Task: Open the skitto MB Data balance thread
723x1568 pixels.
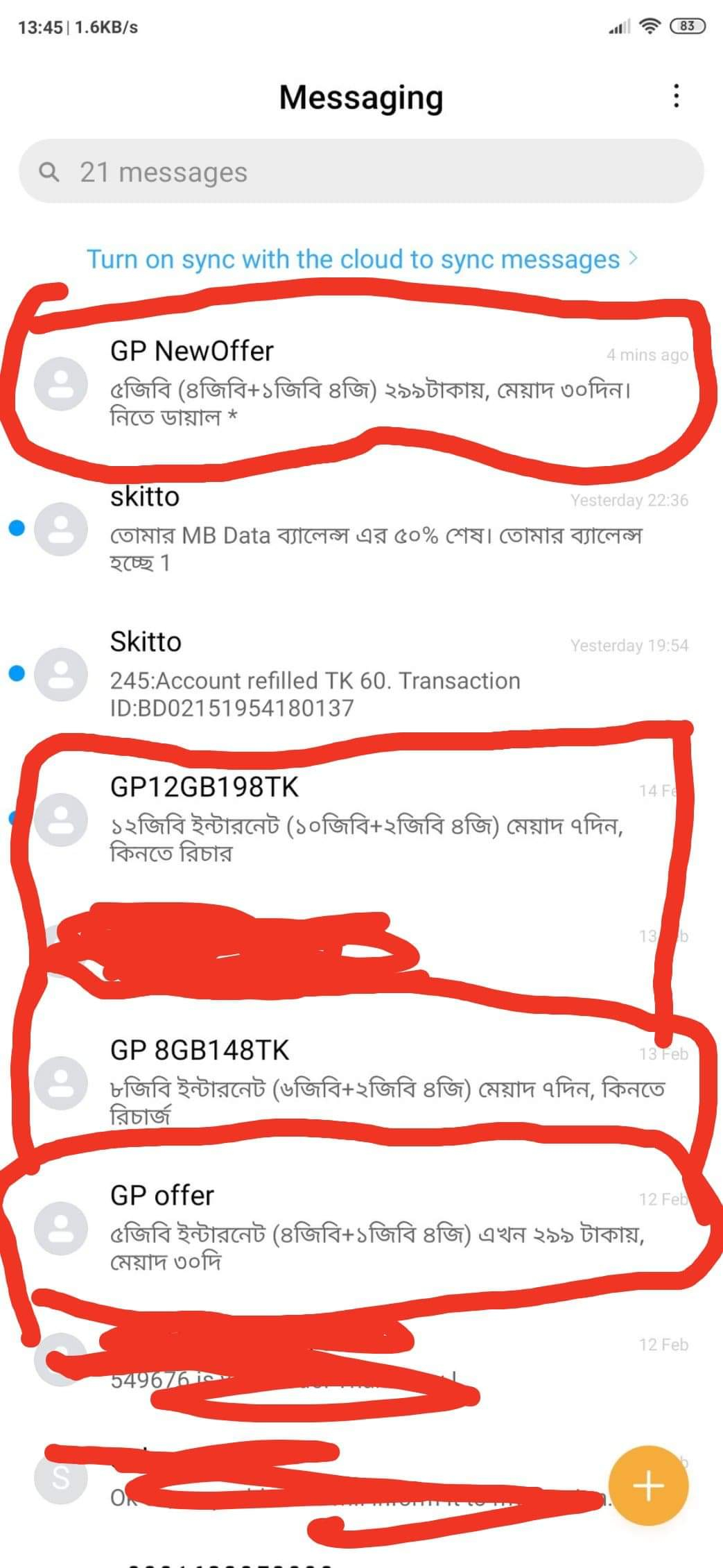Action: tap(361, 529)
